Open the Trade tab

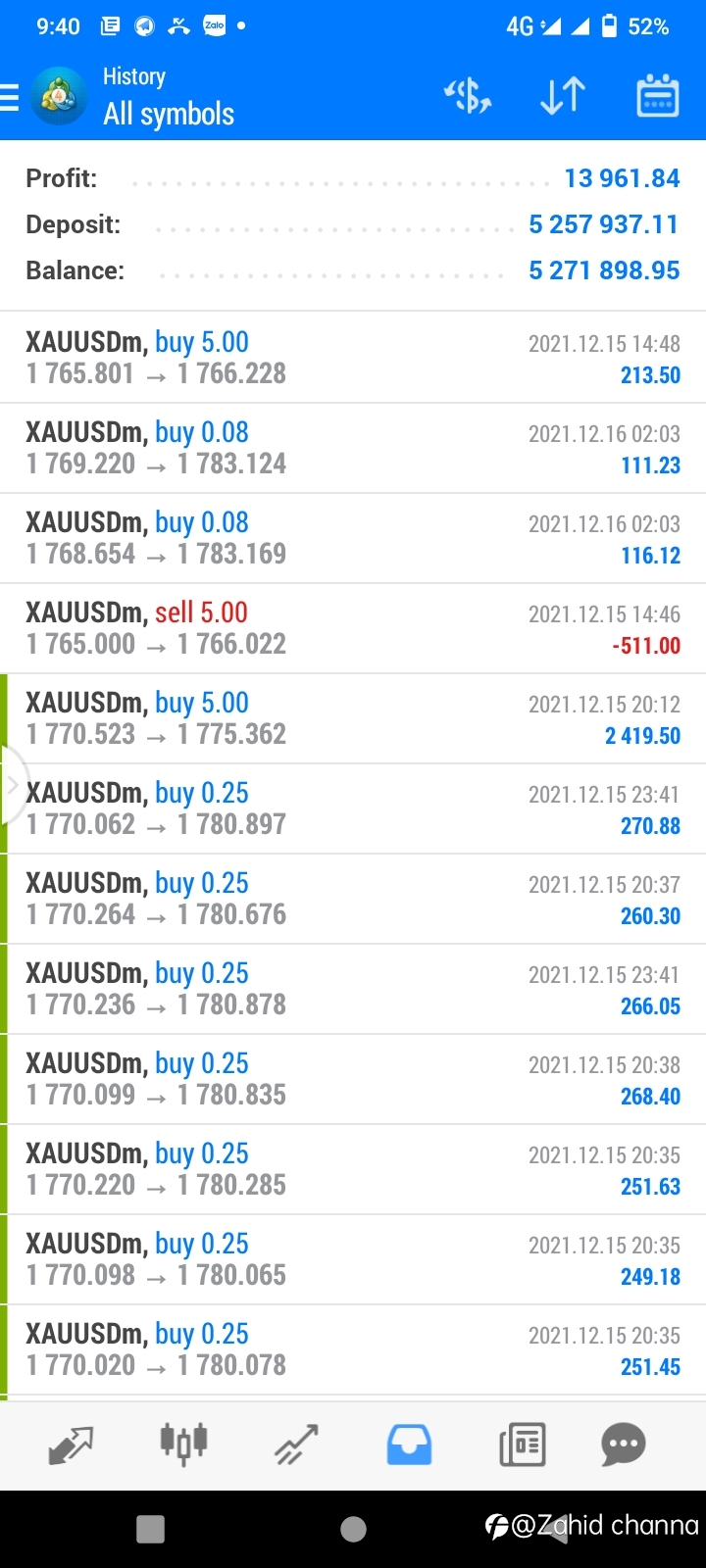point(296,1445)
